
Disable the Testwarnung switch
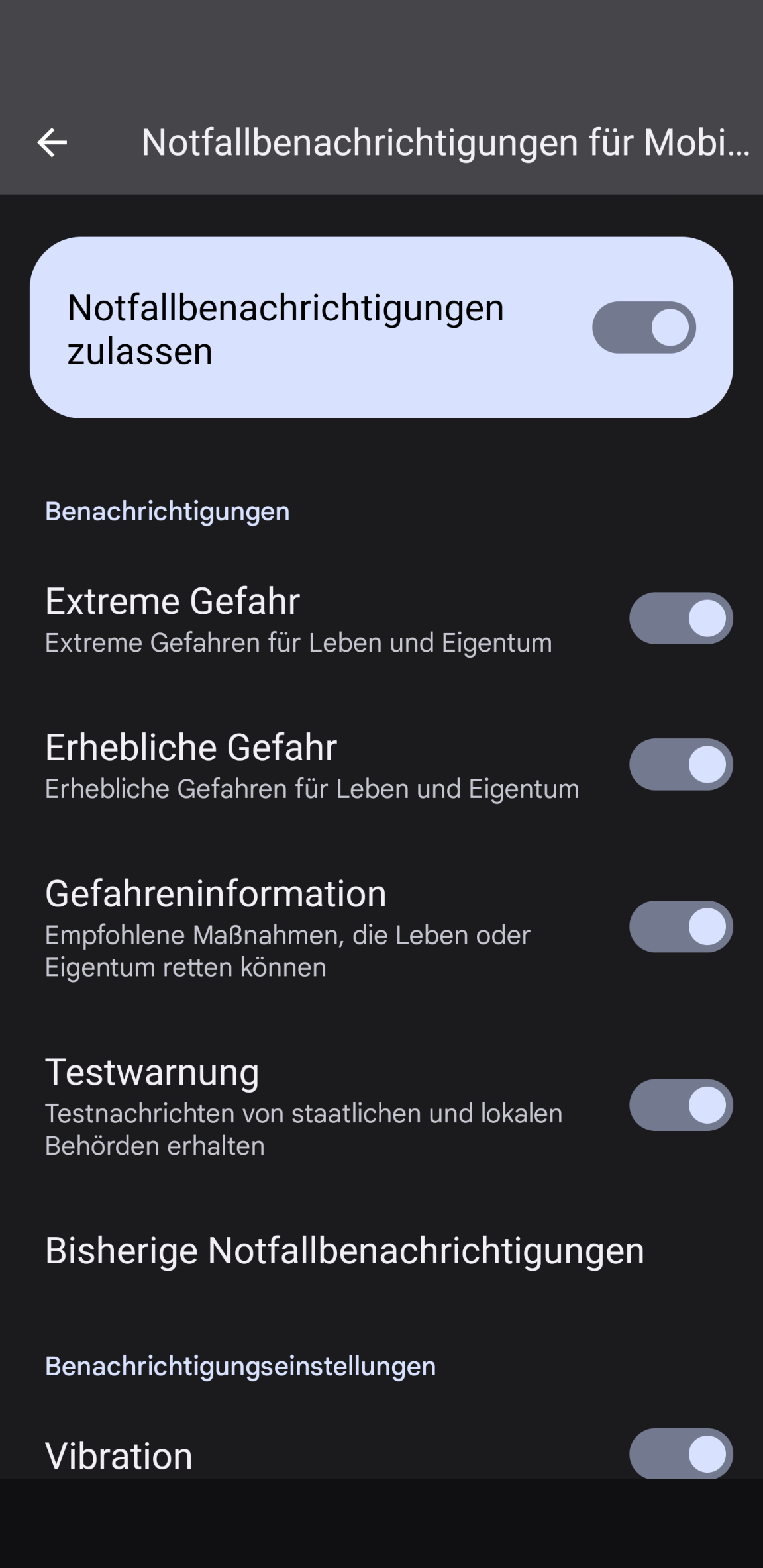[681, 1104]
